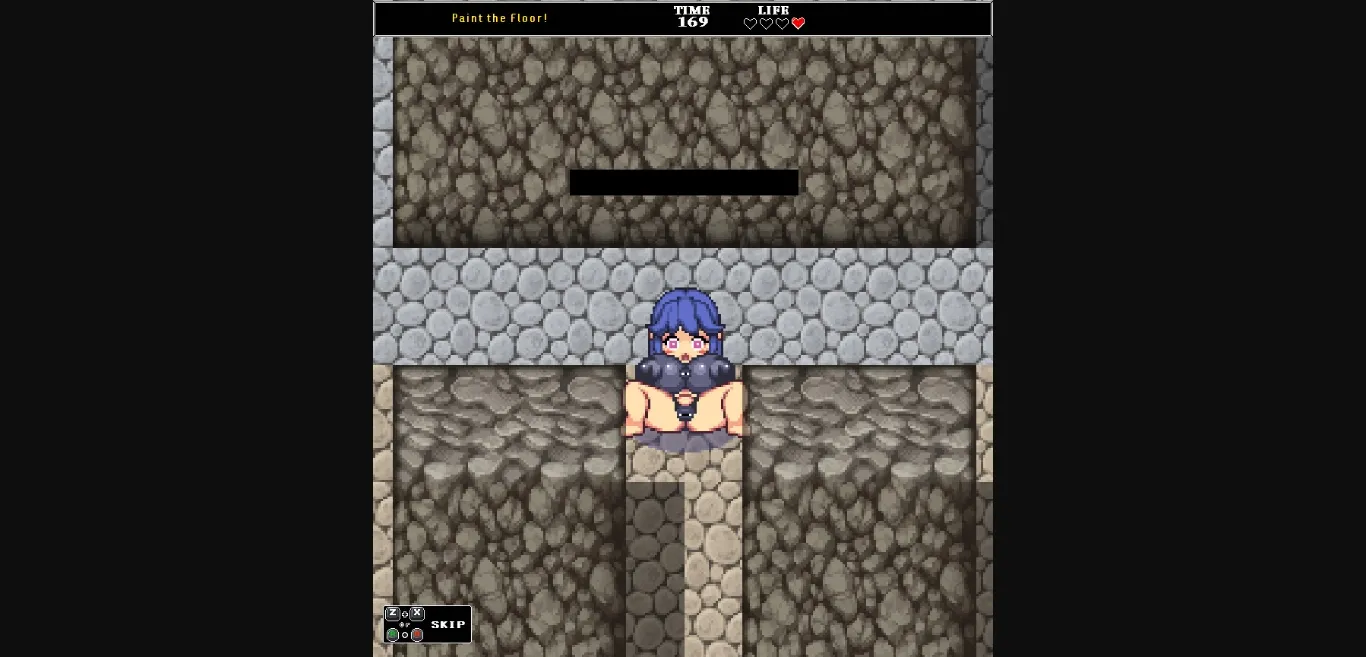Screen dimensions: 1366x657
Task: Tap the SKIP button
Action: click(x=447, y=624)
